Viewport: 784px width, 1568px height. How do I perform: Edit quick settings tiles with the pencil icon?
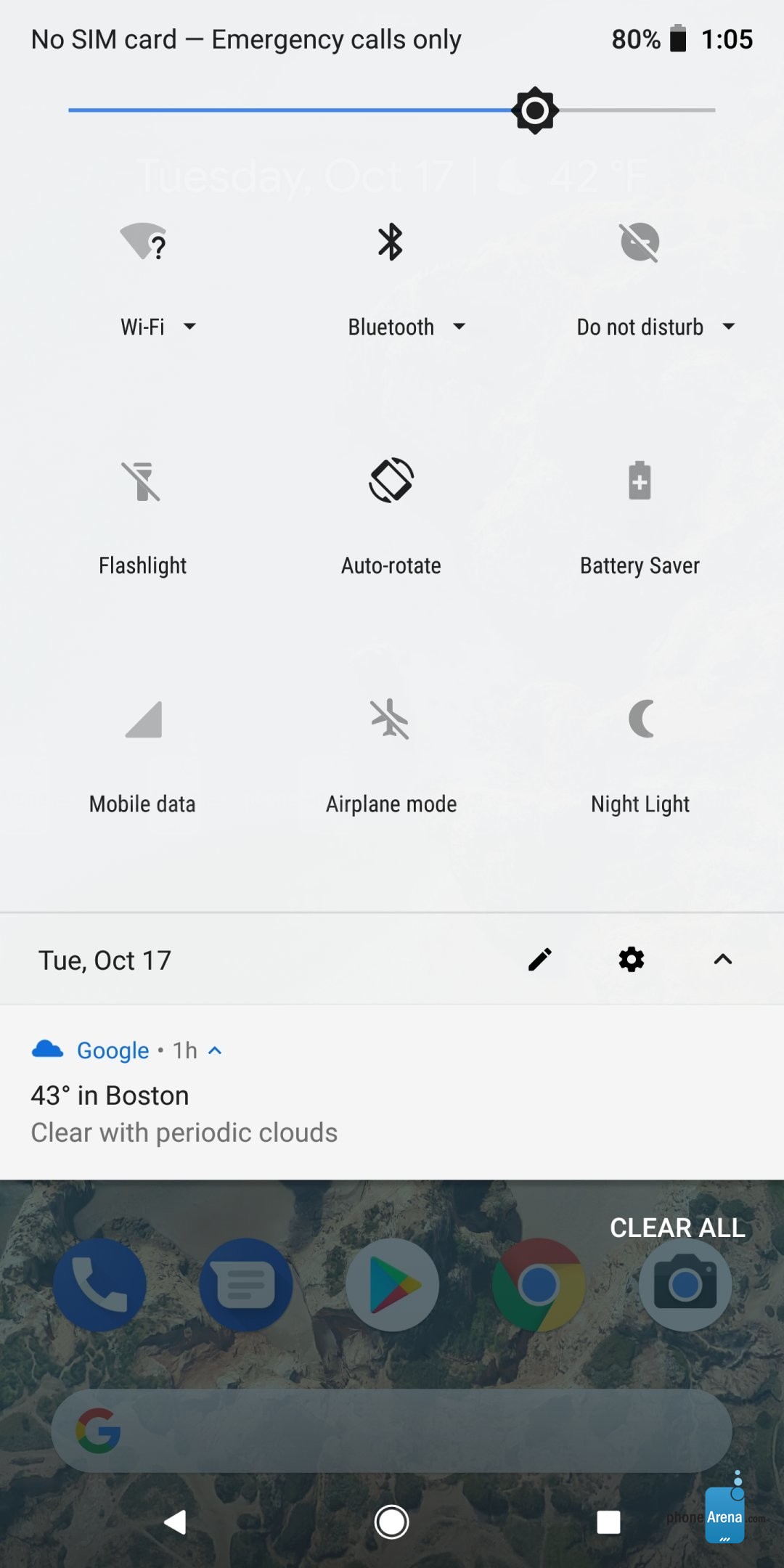[539, 960]
